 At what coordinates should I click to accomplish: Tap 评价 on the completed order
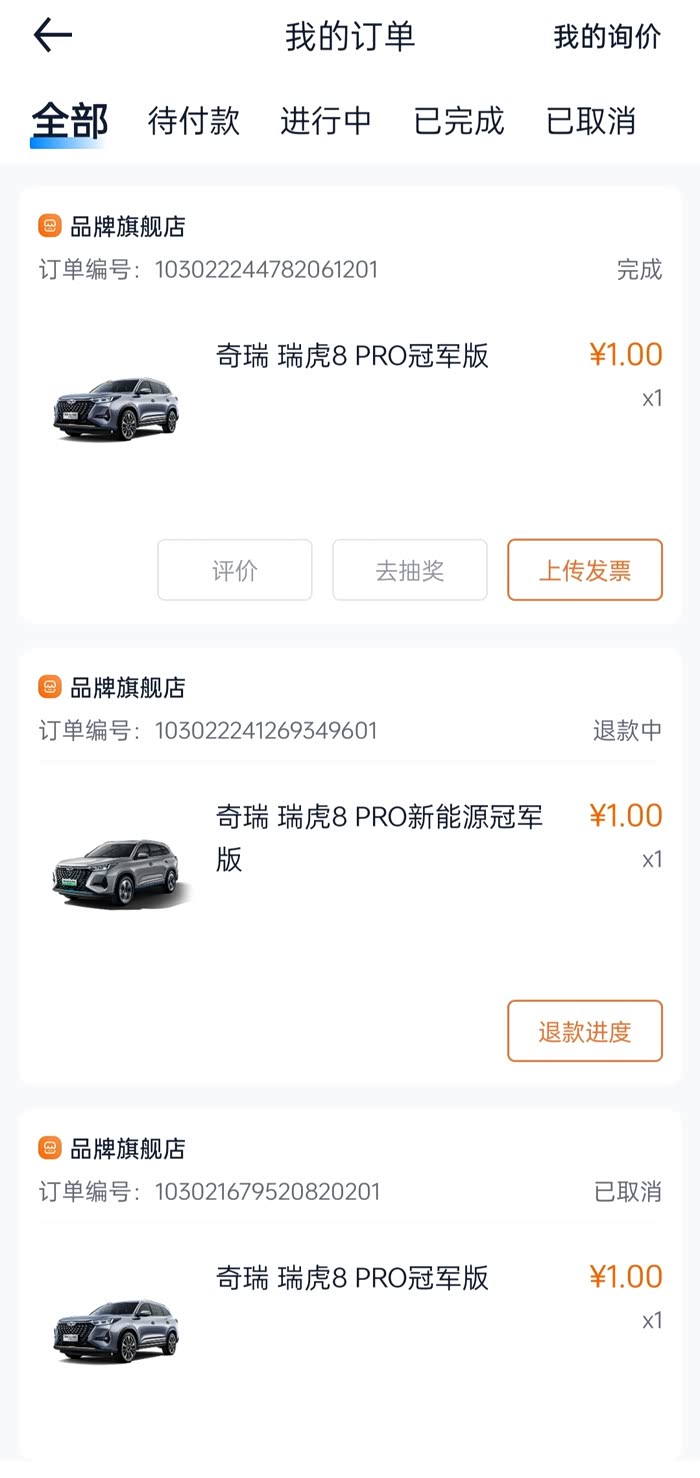click(235, 570)
